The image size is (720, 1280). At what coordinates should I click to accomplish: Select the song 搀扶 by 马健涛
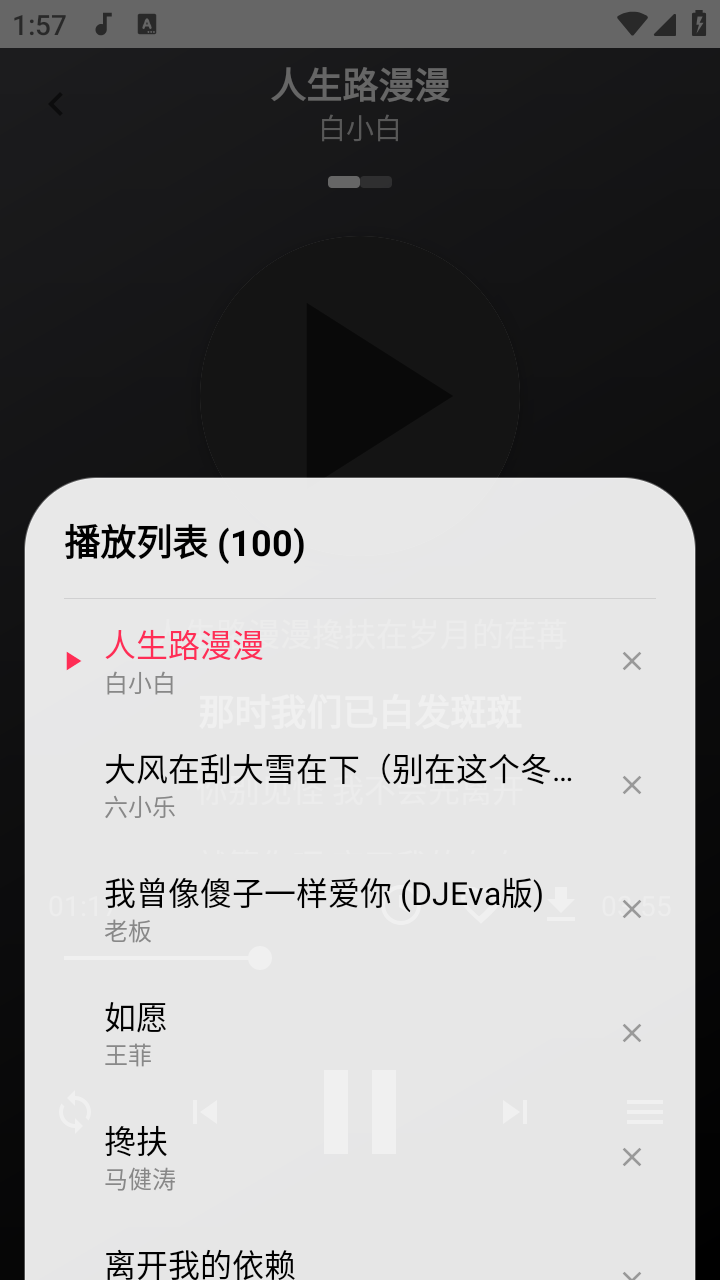click(300, 1155)
